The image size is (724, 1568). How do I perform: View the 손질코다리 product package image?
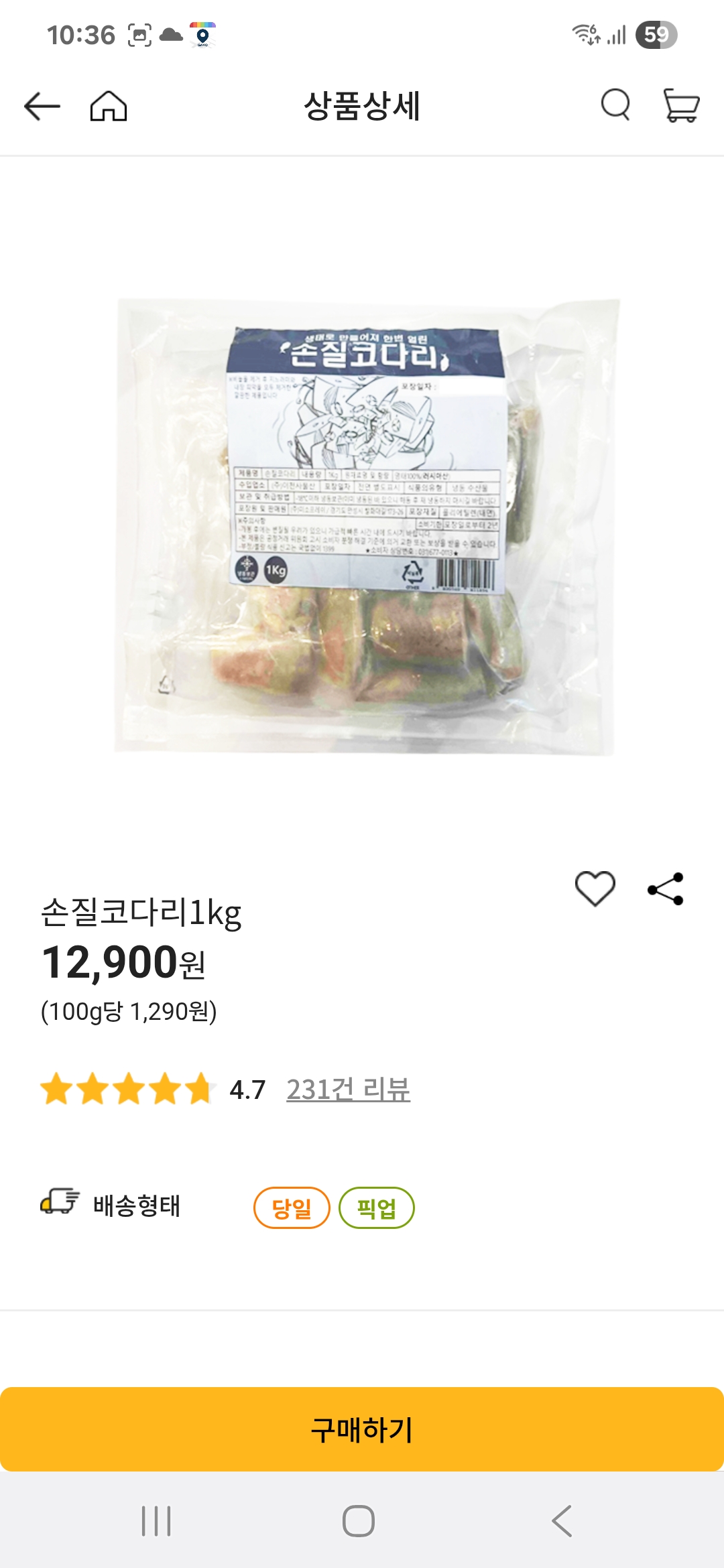coord(362,529)
